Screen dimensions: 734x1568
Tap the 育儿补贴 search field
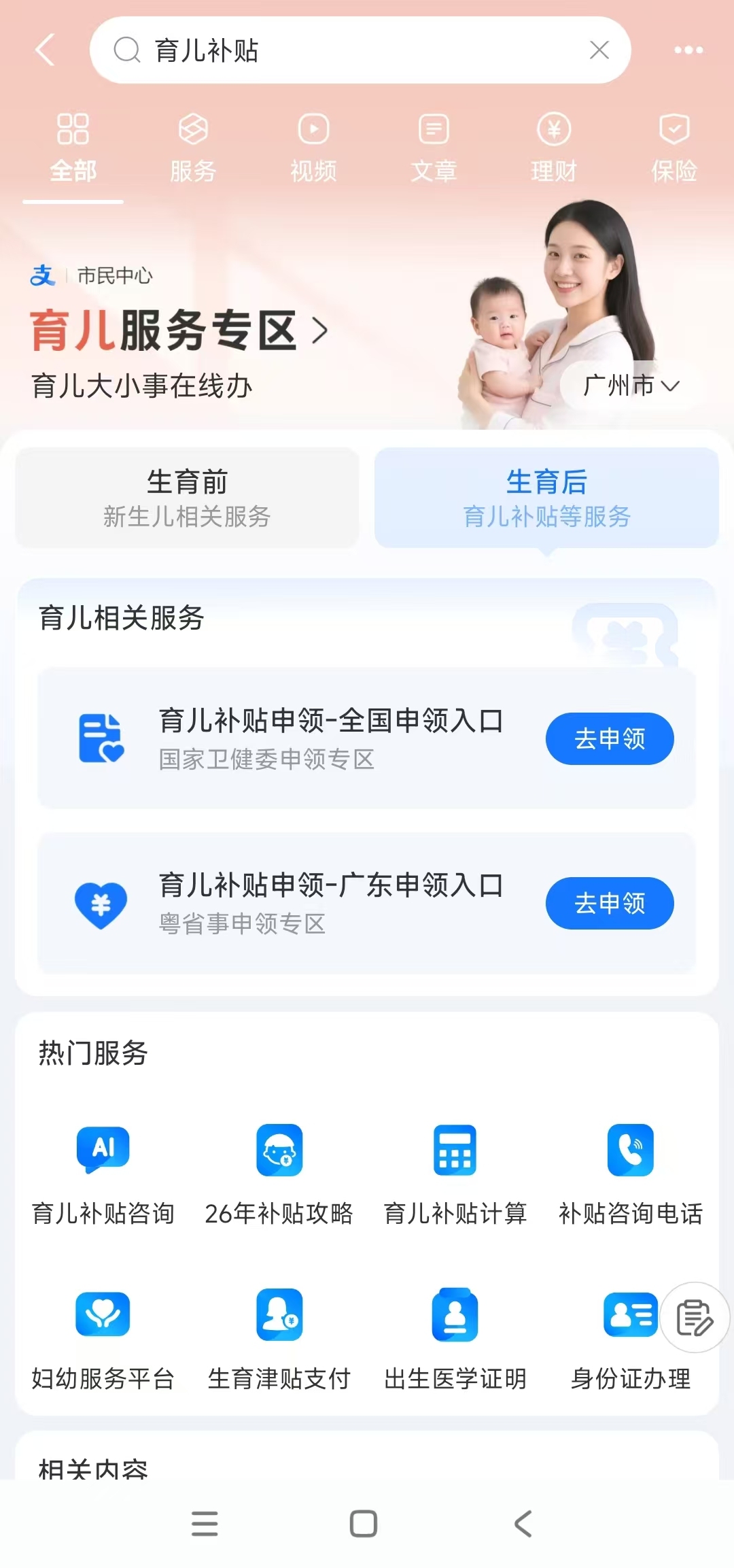[353, 50]
